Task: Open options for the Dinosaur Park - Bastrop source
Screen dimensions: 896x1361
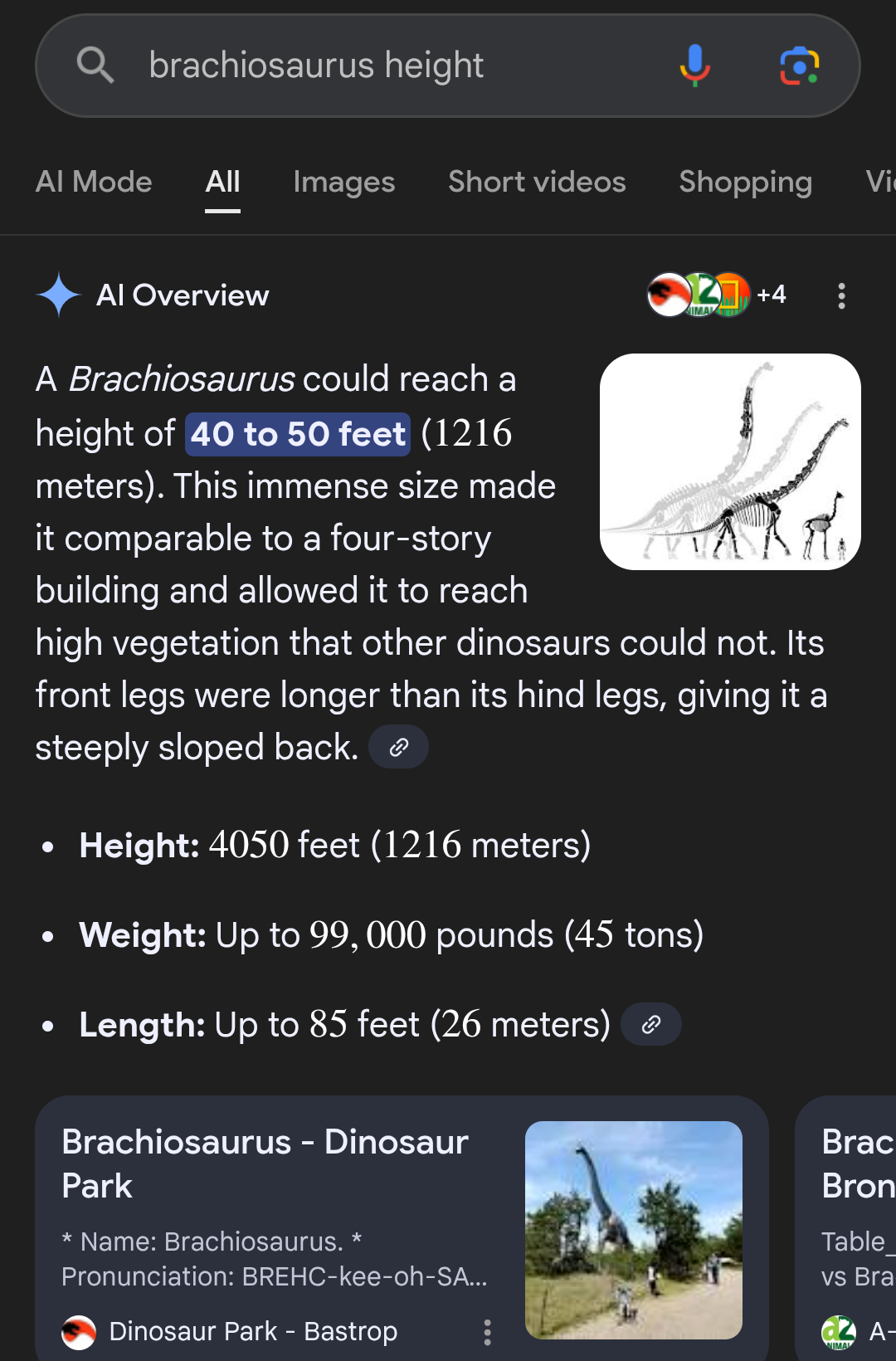Action: pos(487,1332)
